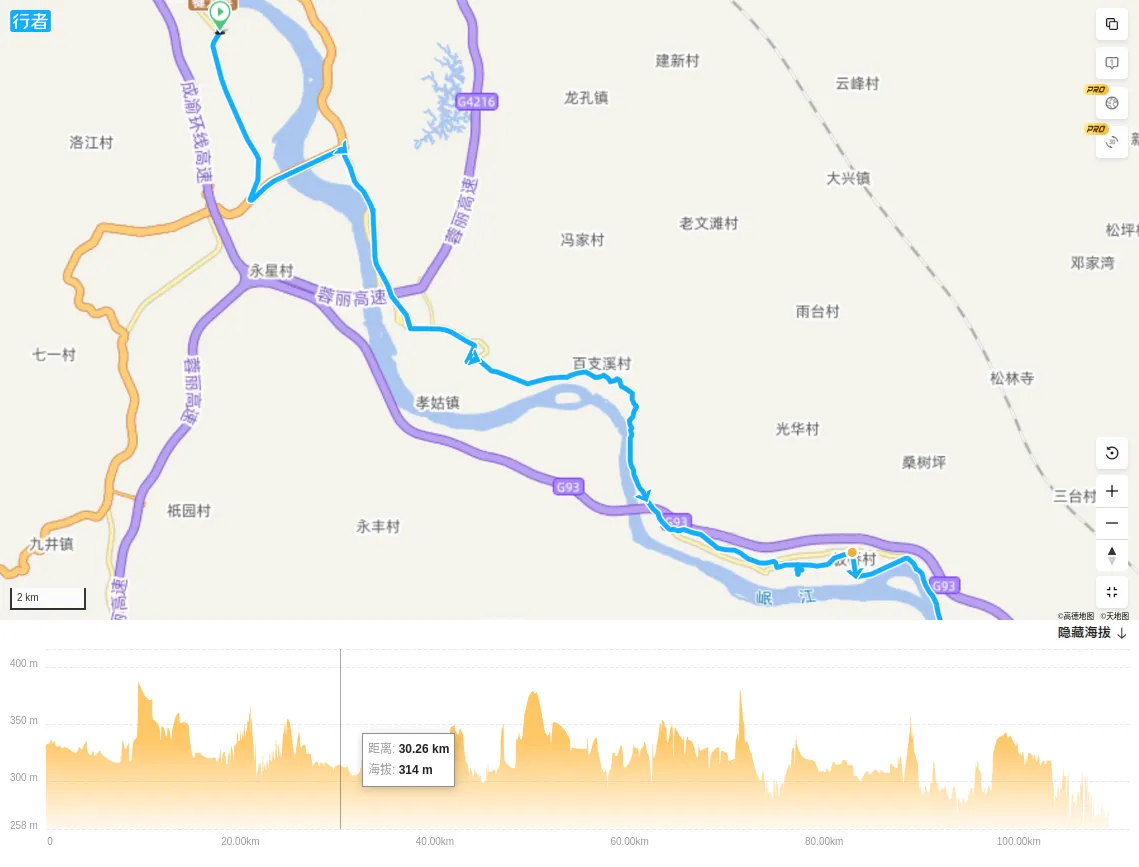This screenshot has height=867, width=1139.
Task: Zoom out of the map
Action: [x=1111, y=523]
